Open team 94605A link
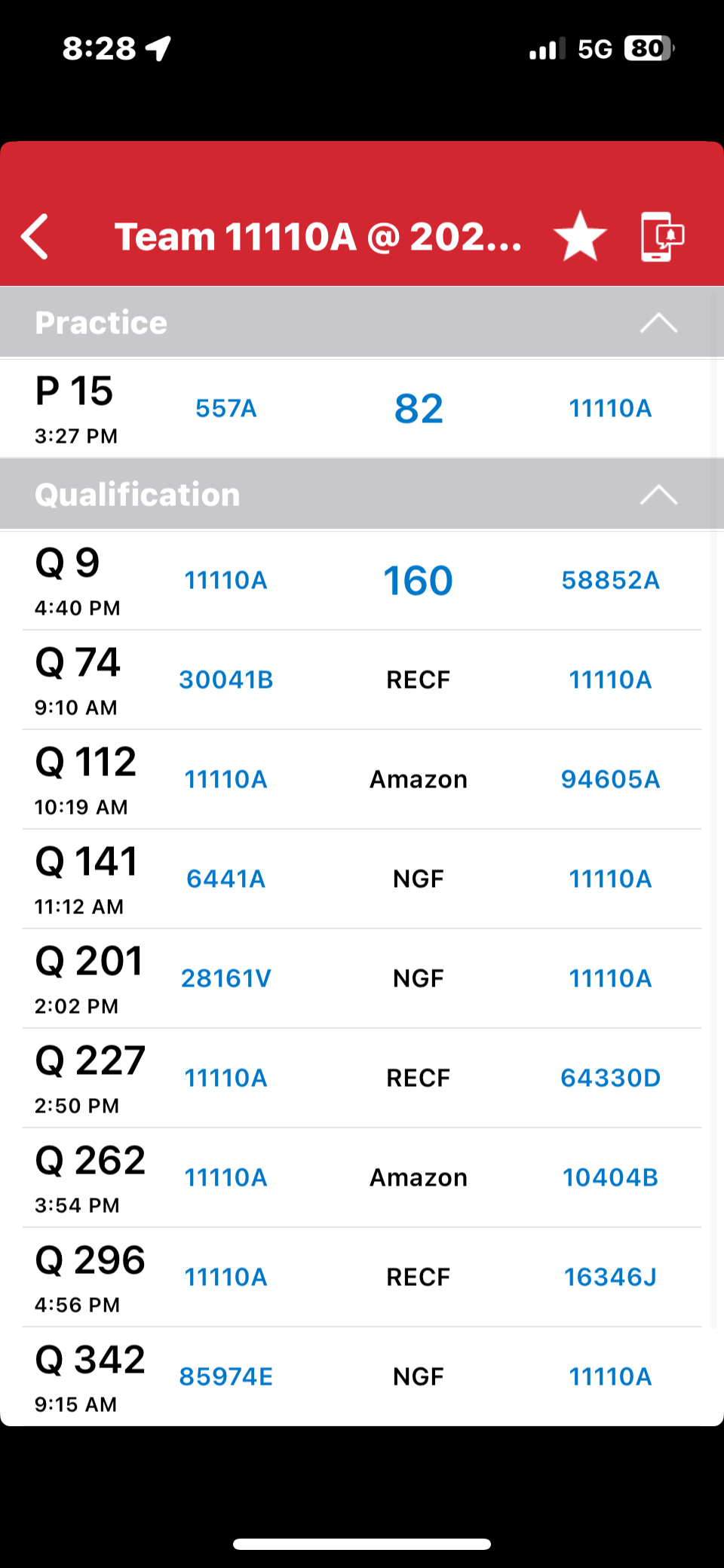 [610, 779]
